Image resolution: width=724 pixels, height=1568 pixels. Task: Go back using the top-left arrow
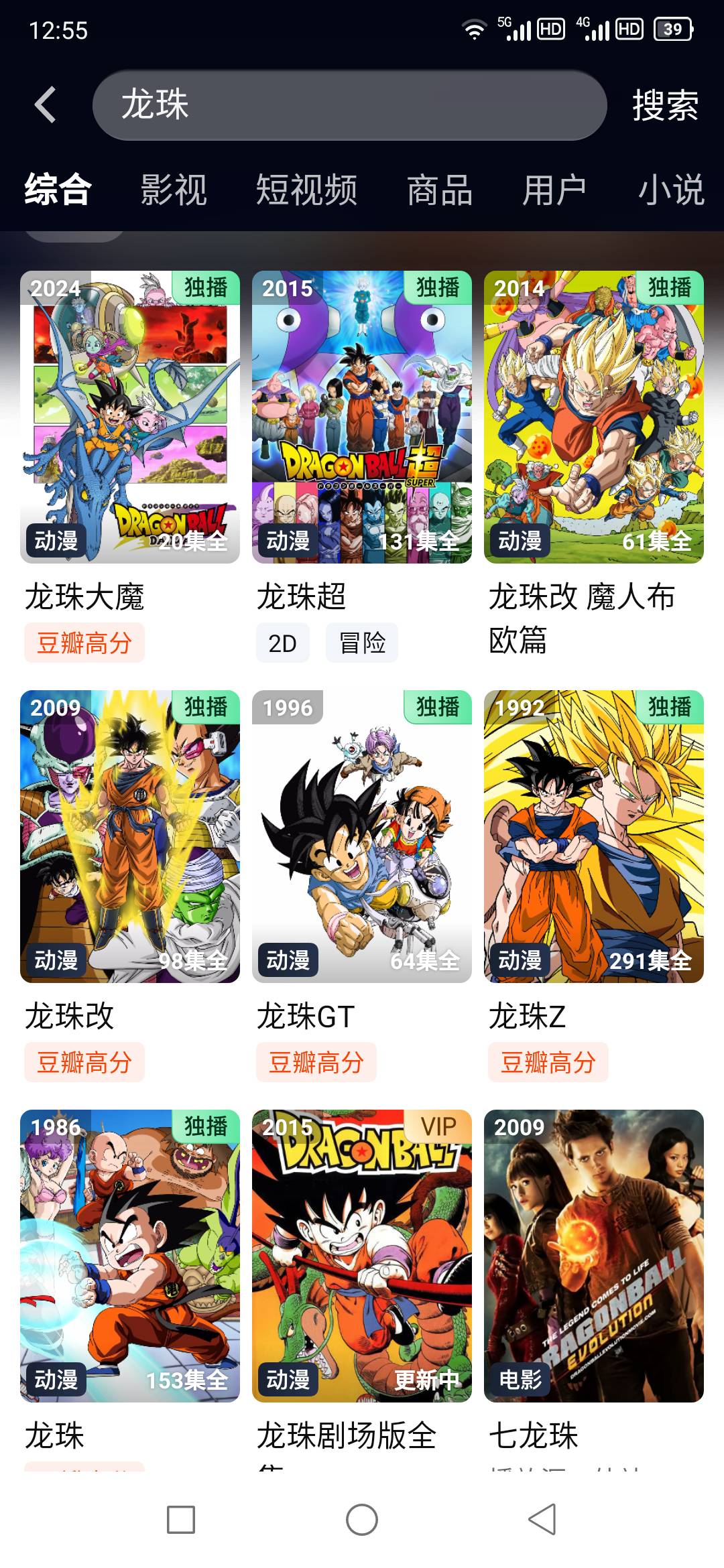(46, 105)
